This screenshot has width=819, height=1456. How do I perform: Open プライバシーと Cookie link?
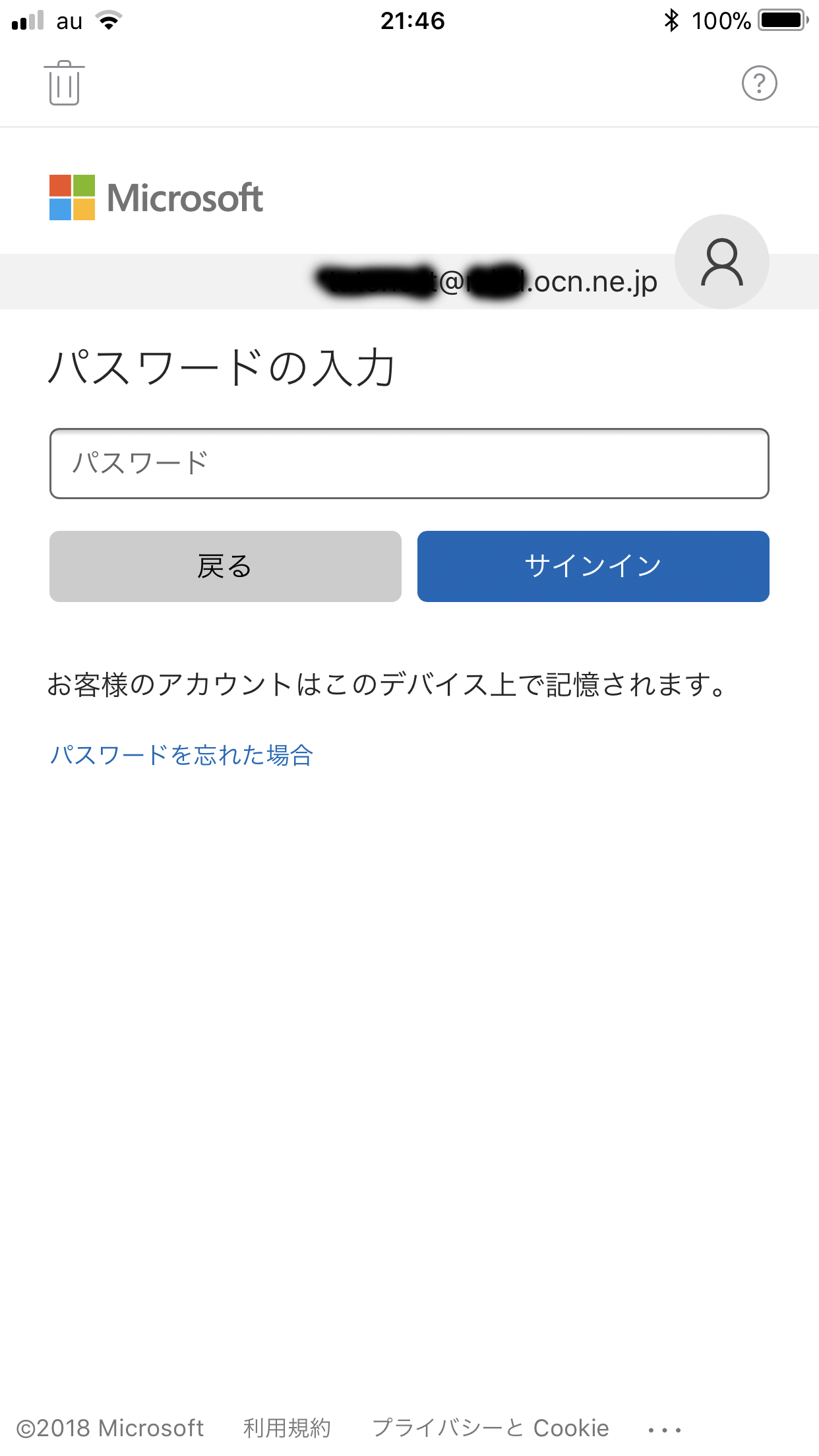tap(491, 1428)
